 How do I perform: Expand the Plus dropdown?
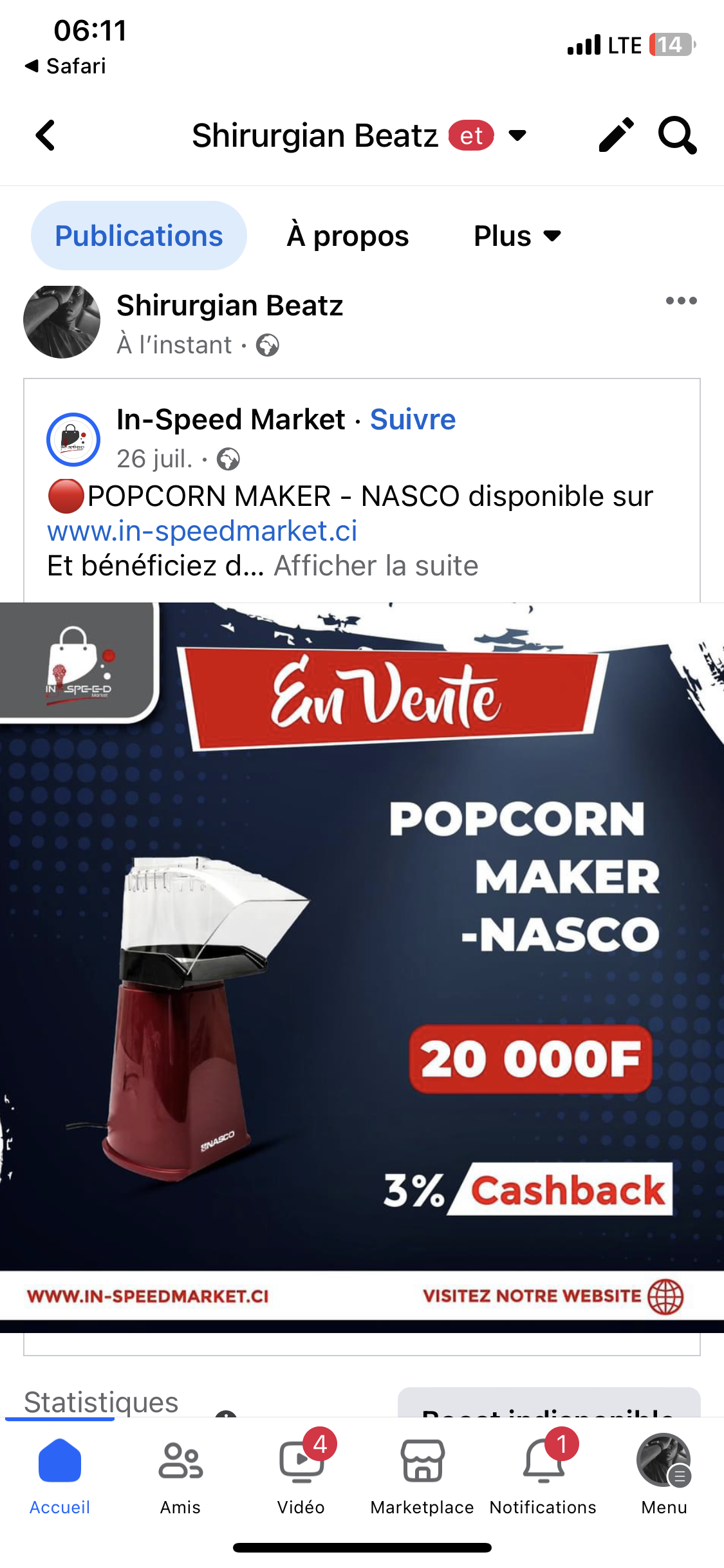[517, 236]
